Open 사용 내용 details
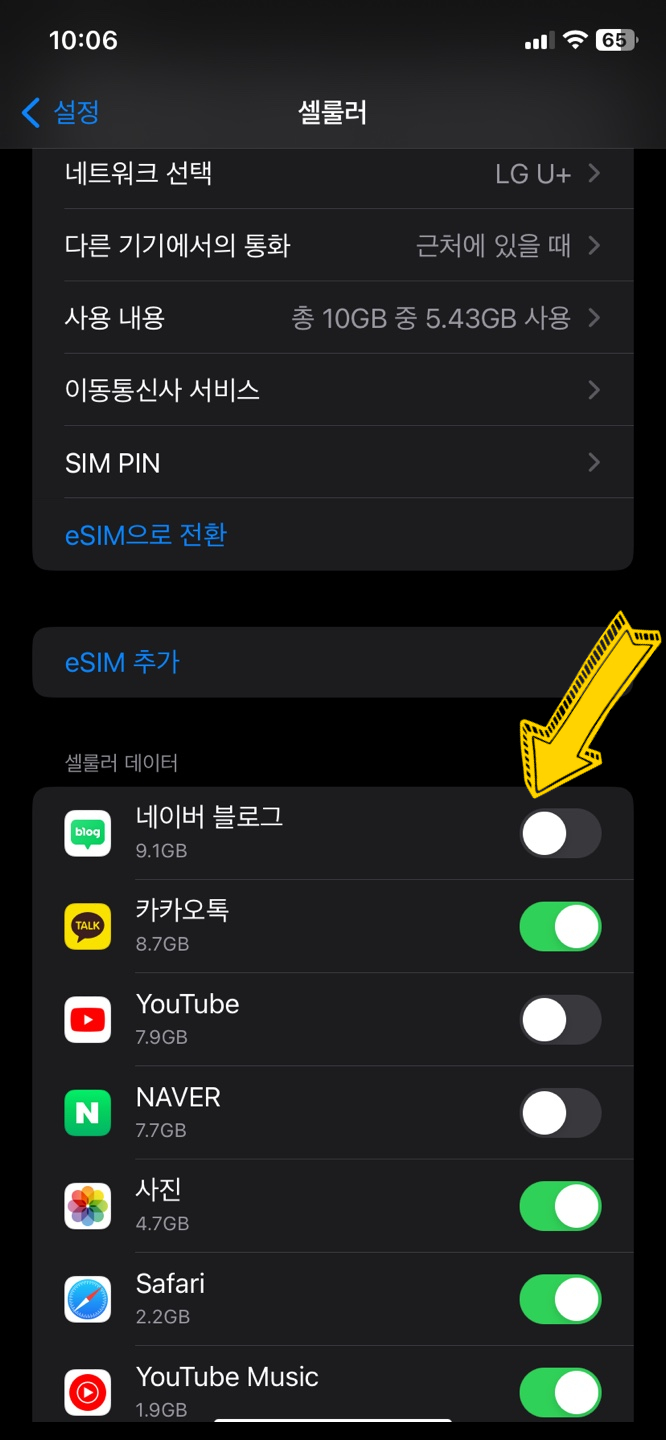 [333, 318]
